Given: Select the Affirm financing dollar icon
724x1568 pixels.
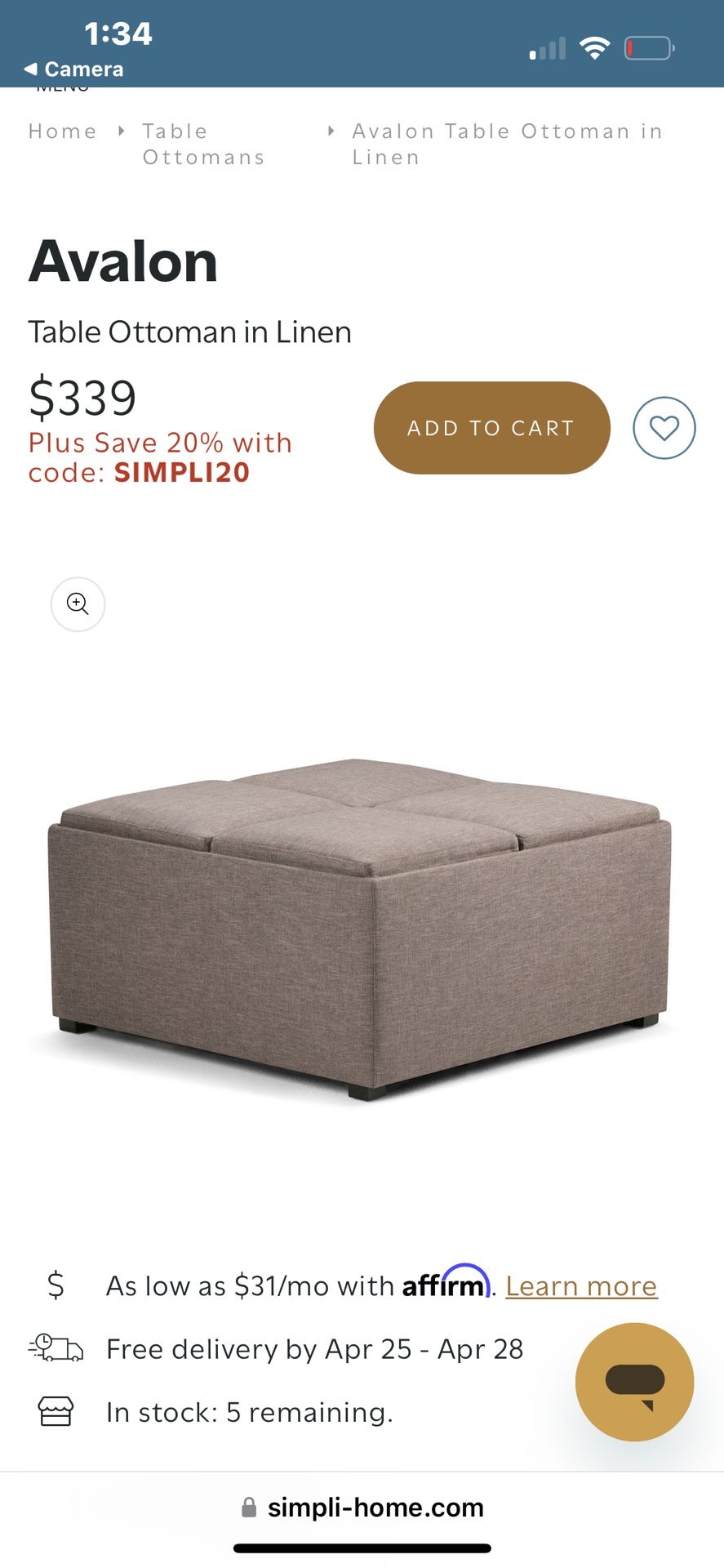Looking at the screenshot, I should 55,1285.
